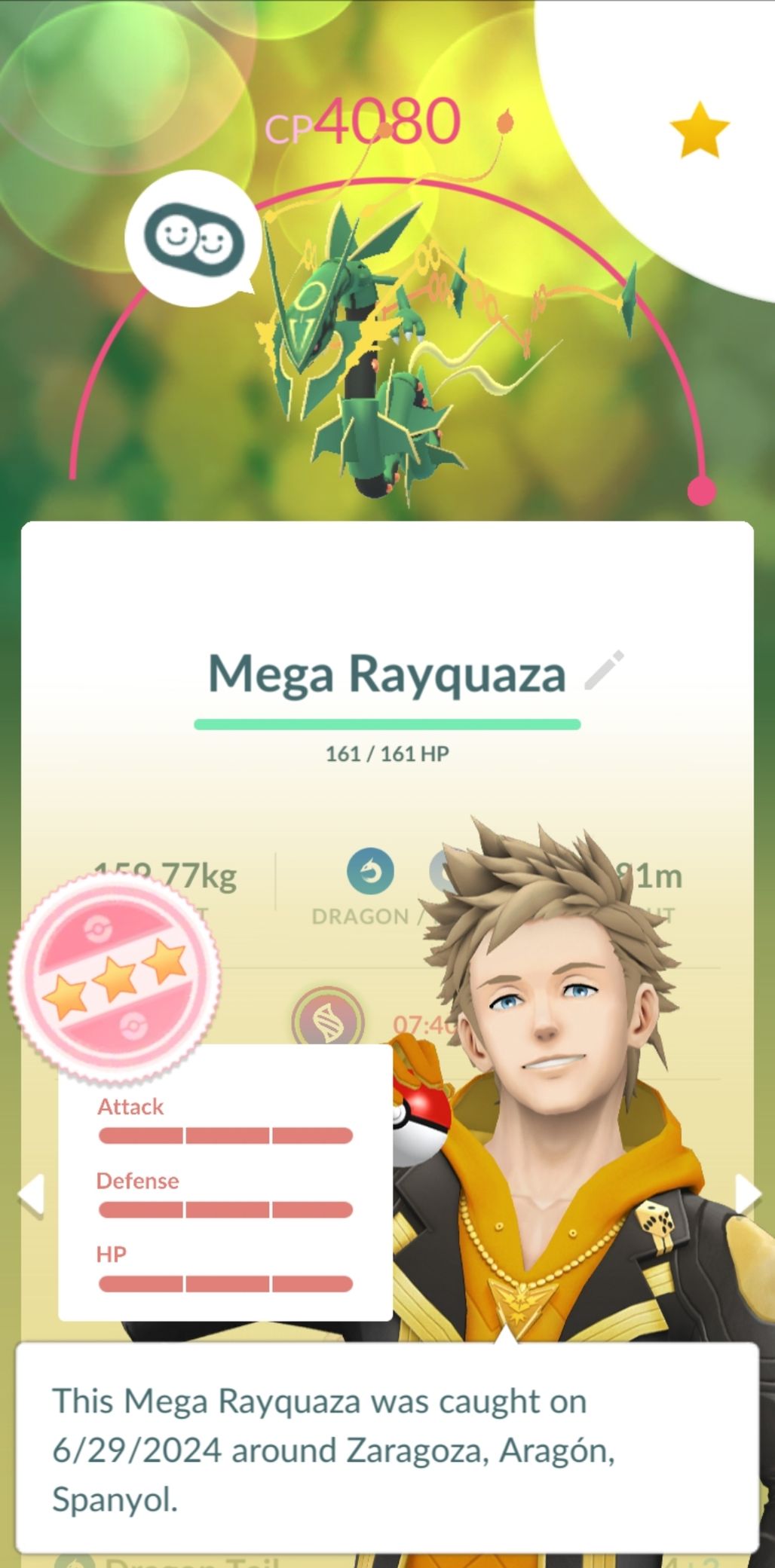
Task: Go to the next Pokémon with right arrow
Action: pyautogui.click(x=746, y=1194)
